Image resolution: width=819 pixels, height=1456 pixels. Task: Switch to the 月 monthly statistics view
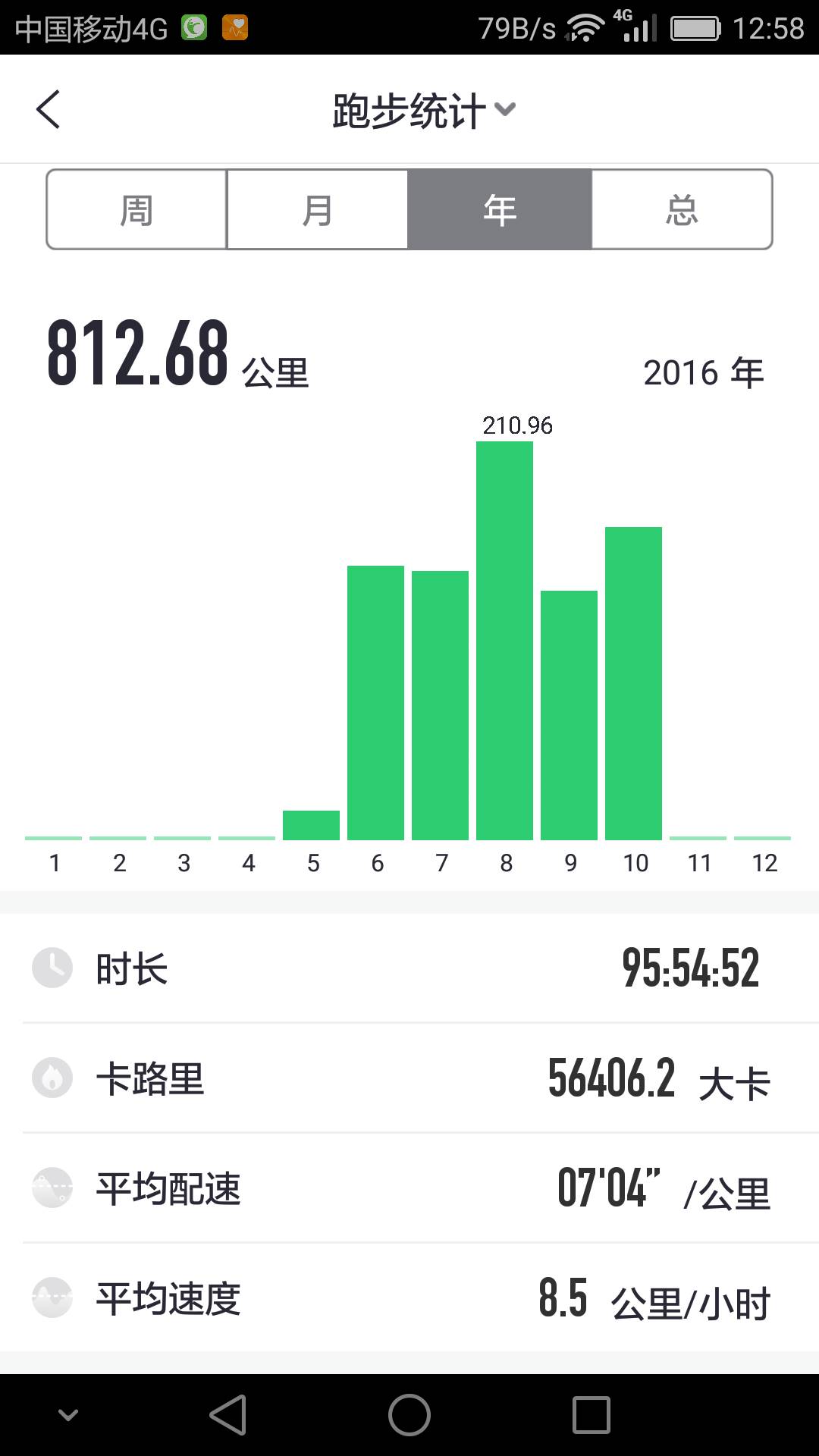[318, 209]
